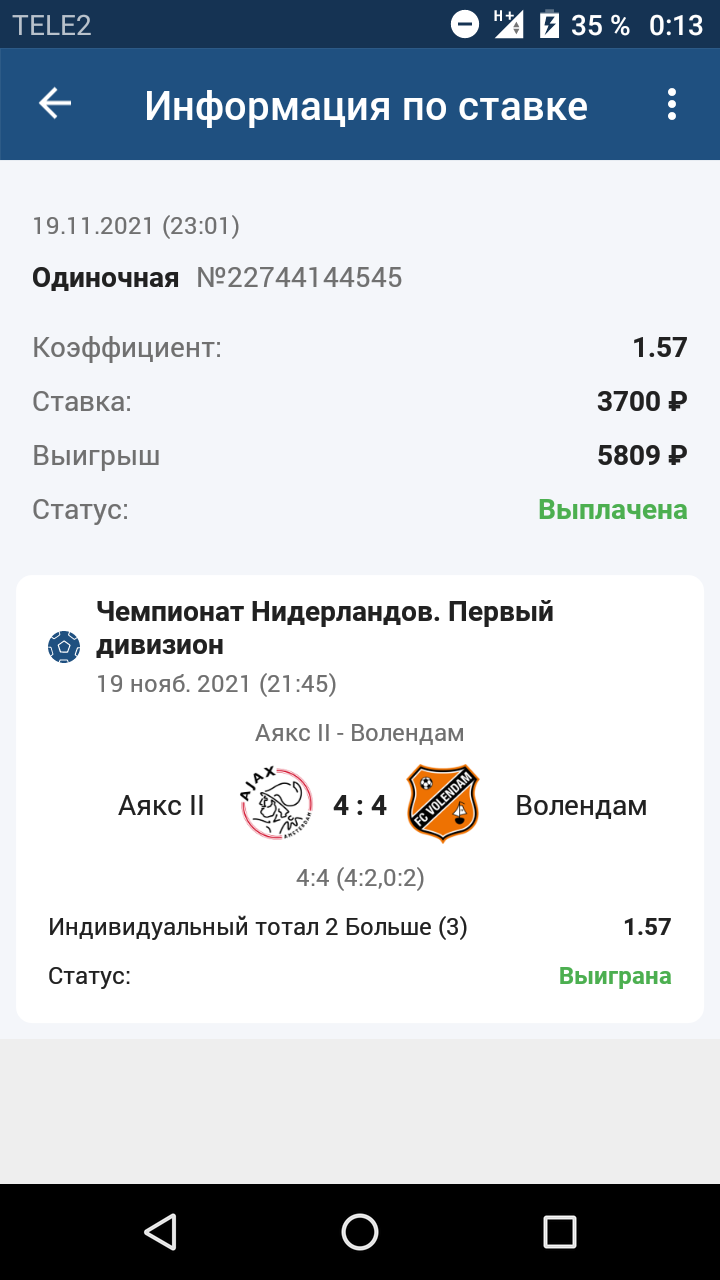Go back using the app bar arrow
The image size is (720, 1280).
tap(55, 104)
